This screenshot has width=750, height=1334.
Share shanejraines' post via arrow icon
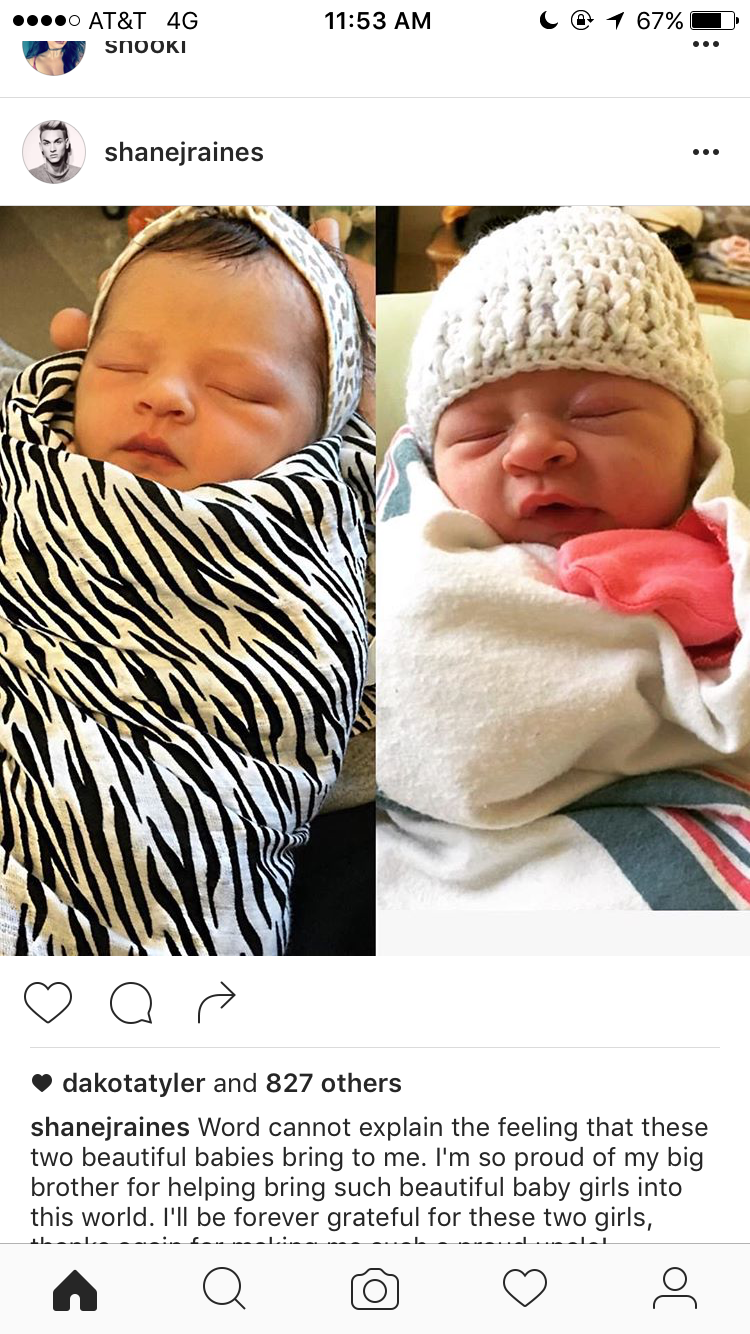(216, 1003)
